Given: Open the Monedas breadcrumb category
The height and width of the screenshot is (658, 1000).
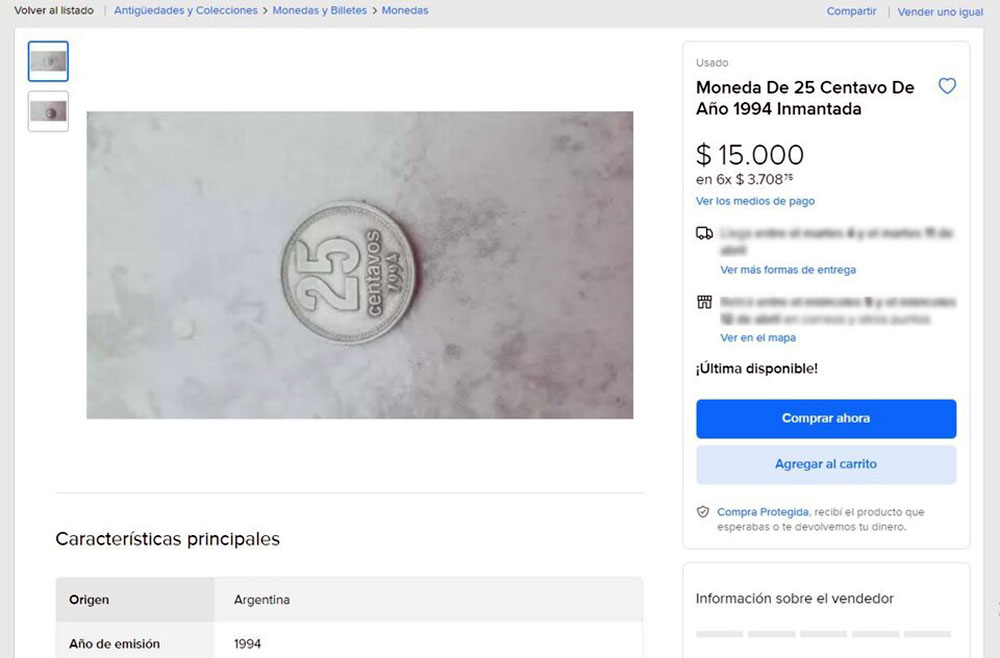Looking at the screenshot, I should point(405,11).
